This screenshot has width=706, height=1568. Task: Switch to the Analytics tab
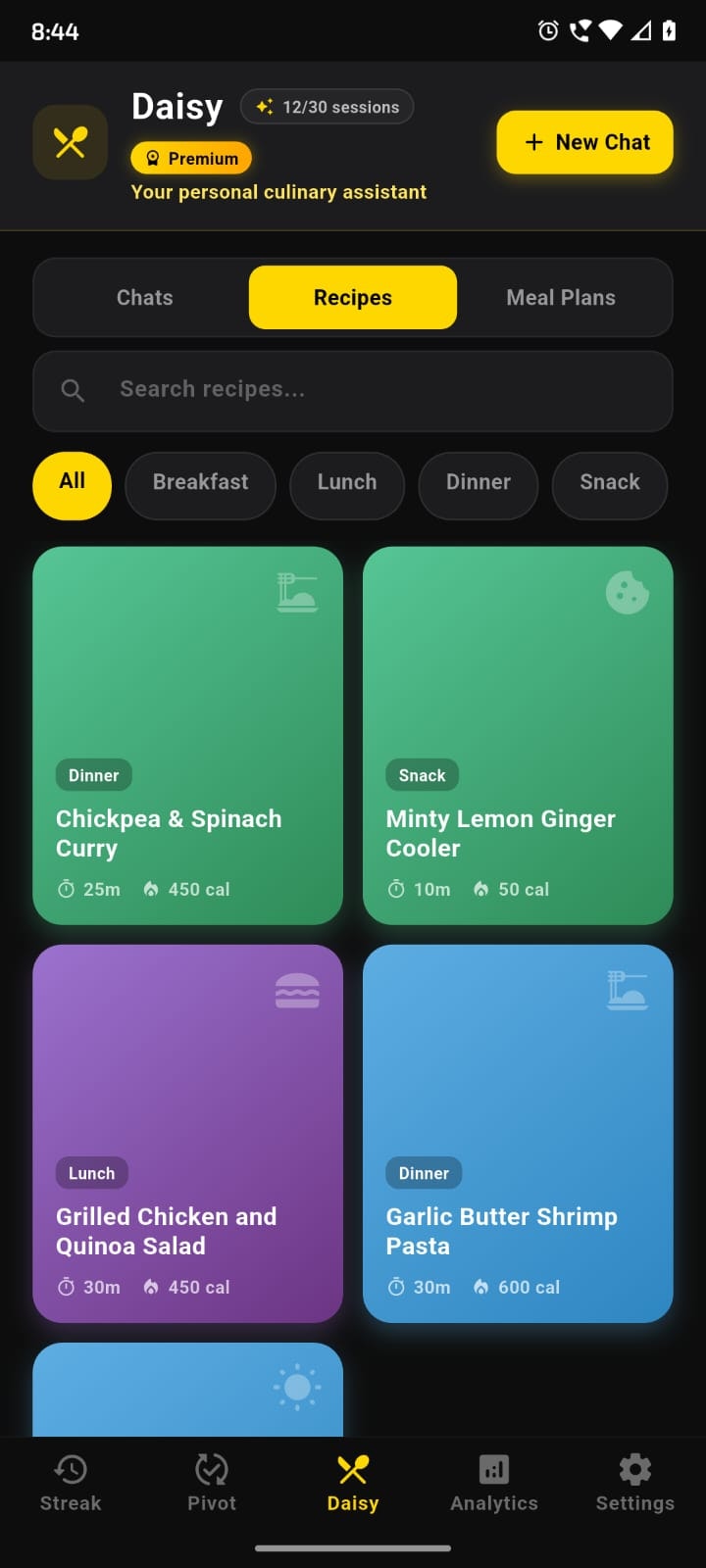click(x=494, y=1483)
